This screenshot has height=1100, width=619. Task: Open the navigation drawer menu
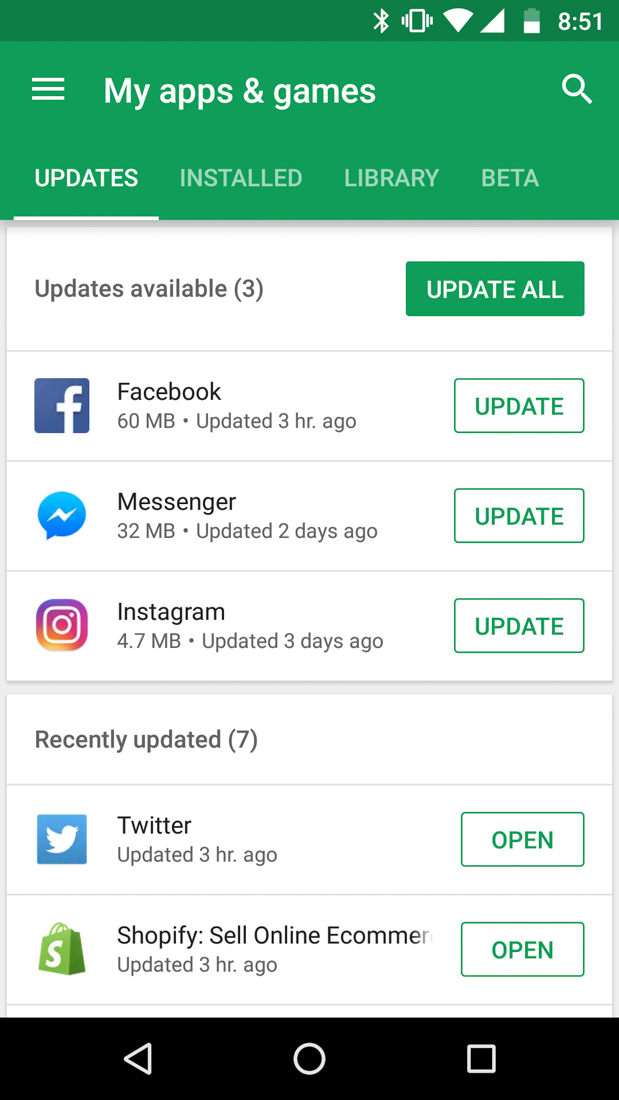[x=48, y=91]
